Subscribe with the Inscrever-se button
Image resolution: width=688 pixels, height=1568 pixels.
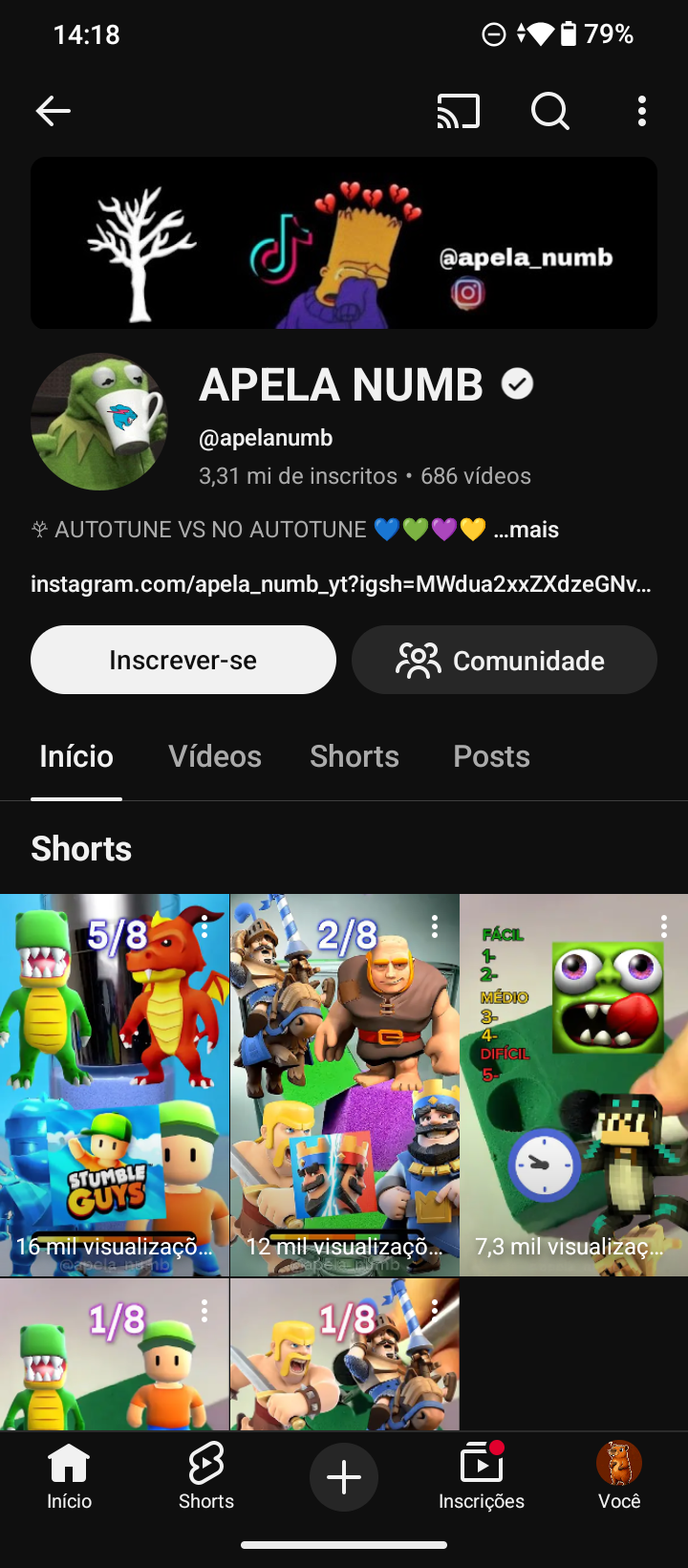pos(183,660)
